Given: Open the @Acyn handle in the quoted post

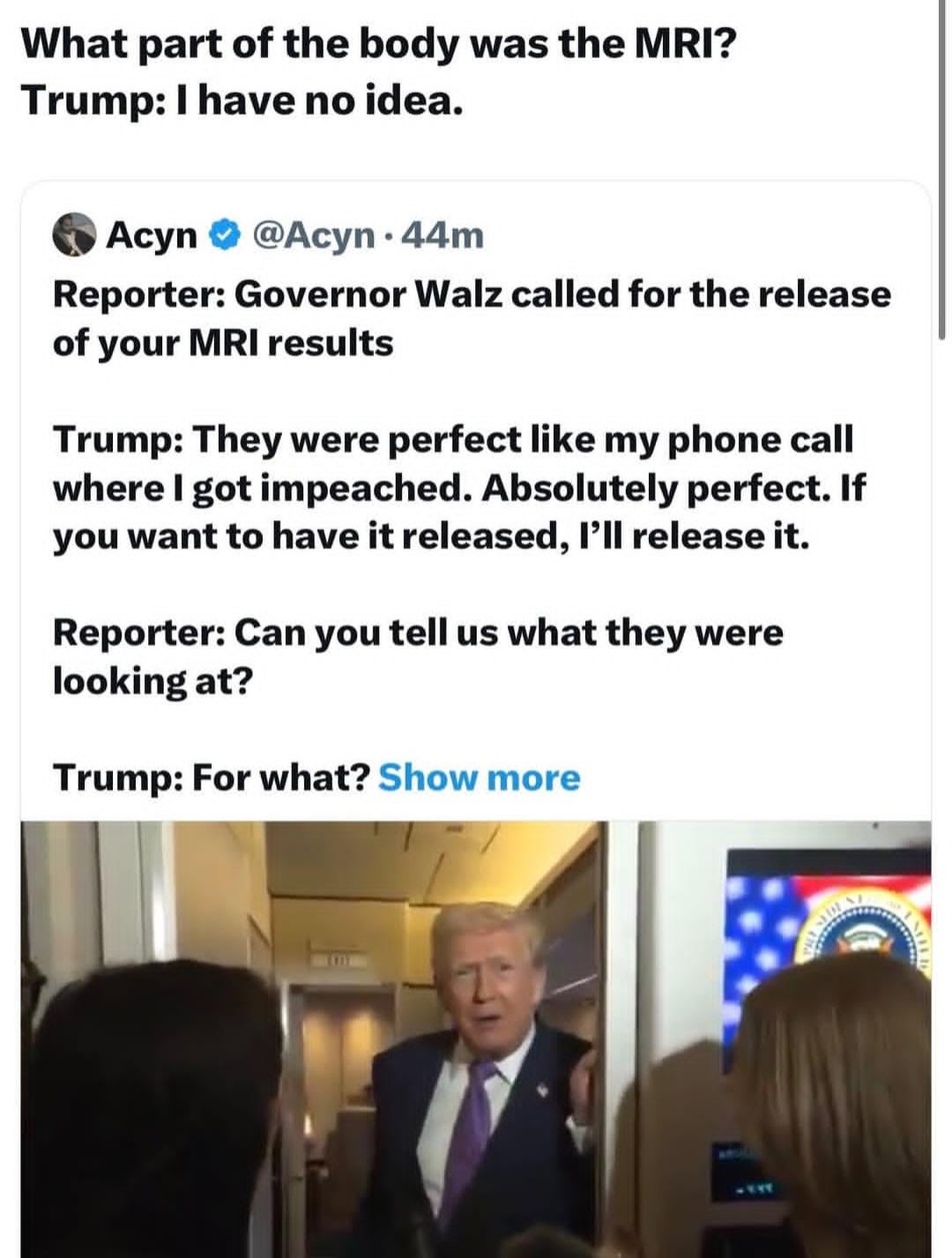Looking at the screenshot, I should [x=312, y=235].
